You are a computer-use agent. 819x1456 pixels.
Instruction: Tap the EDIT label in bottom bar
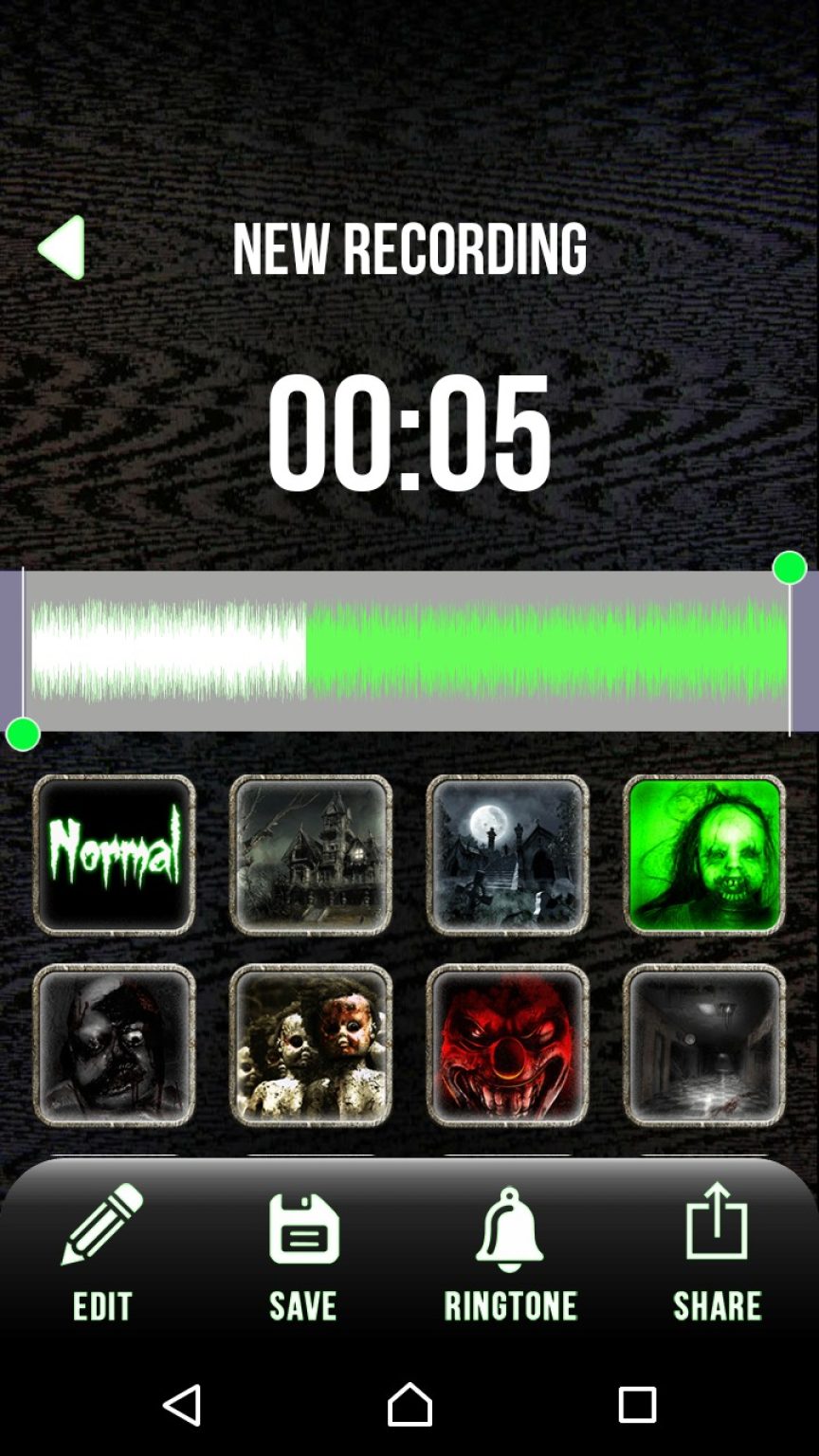(x=102, y=1305)
